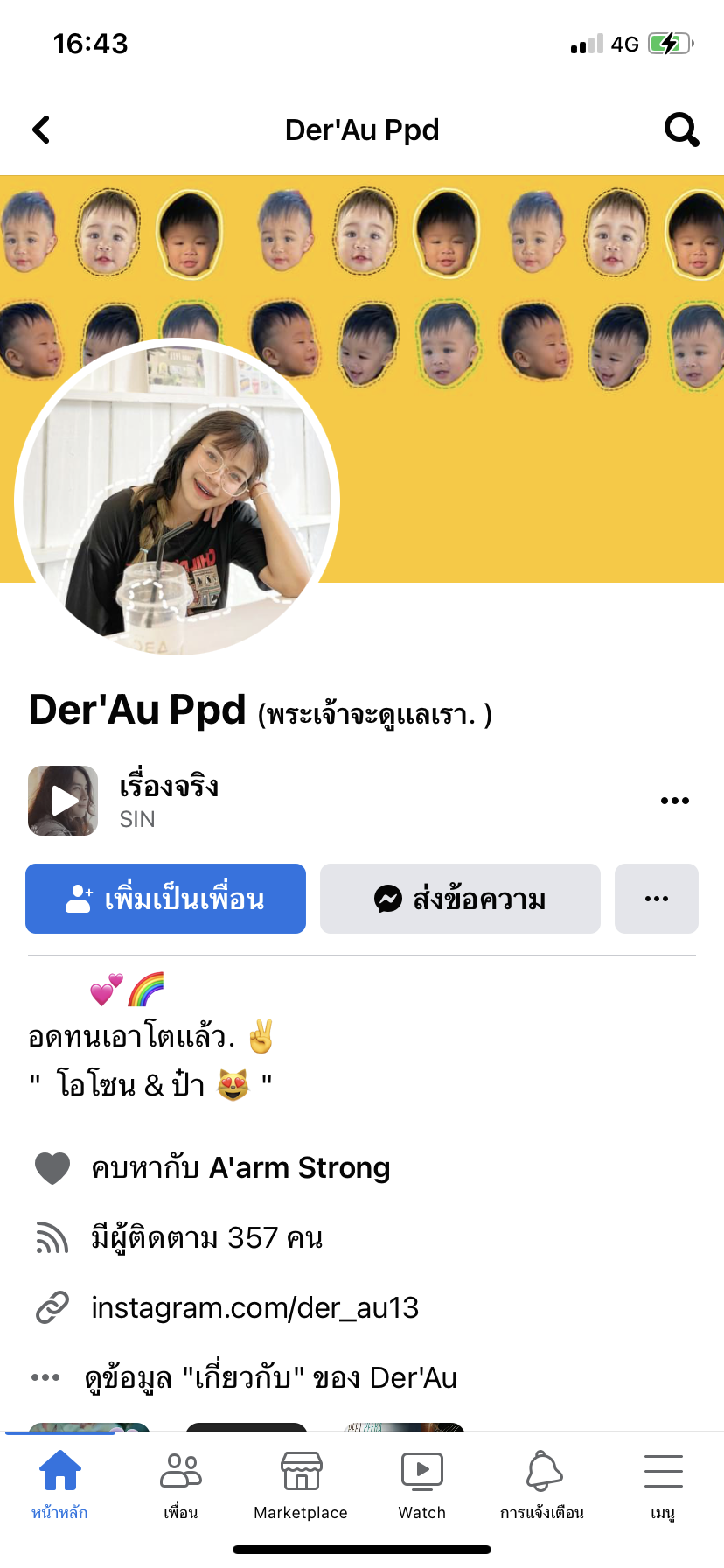Open the เมนู menu tab
The image size is (724, 1568).
pyautogui.click(x=663, y=1483)
